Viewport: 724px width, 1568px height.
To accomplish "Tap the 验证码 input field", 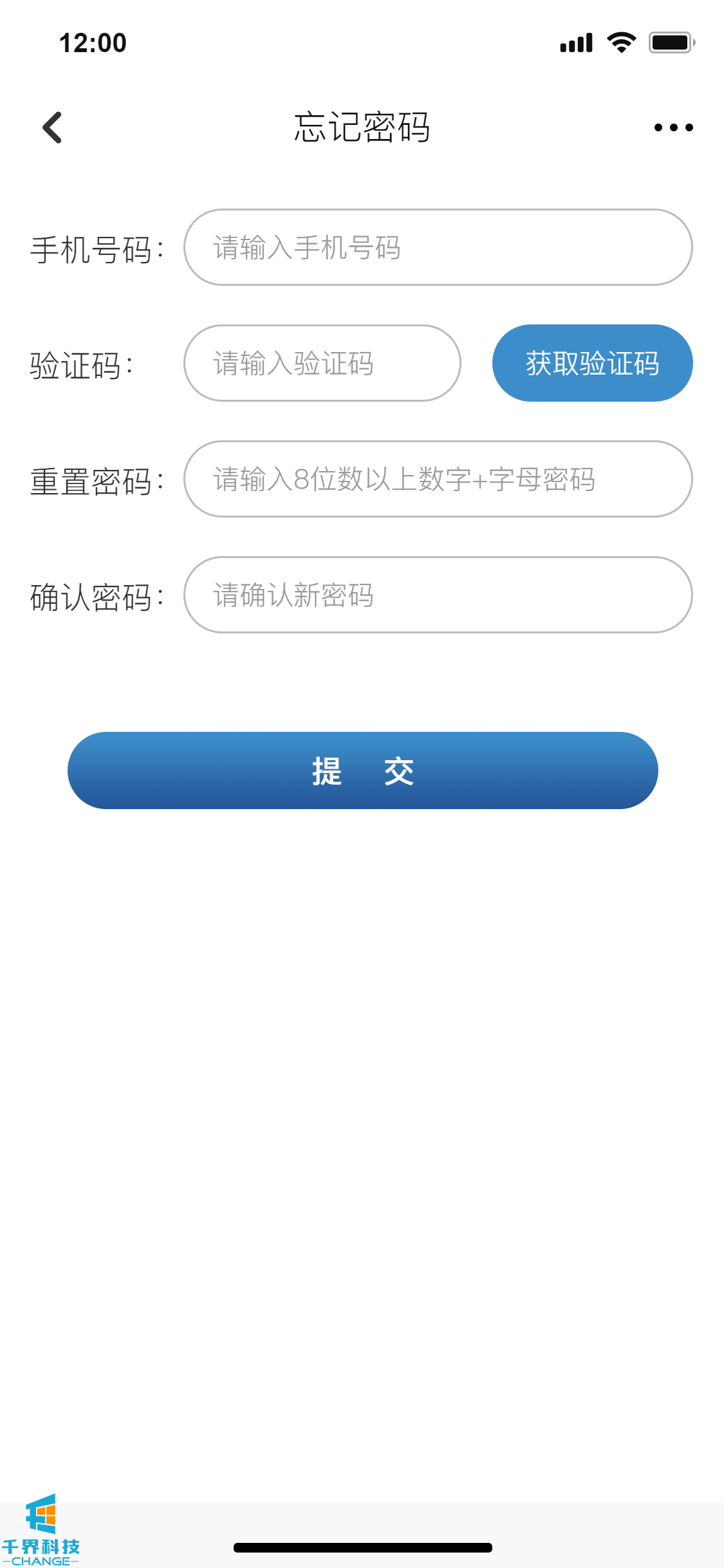I will click(322, 363).
